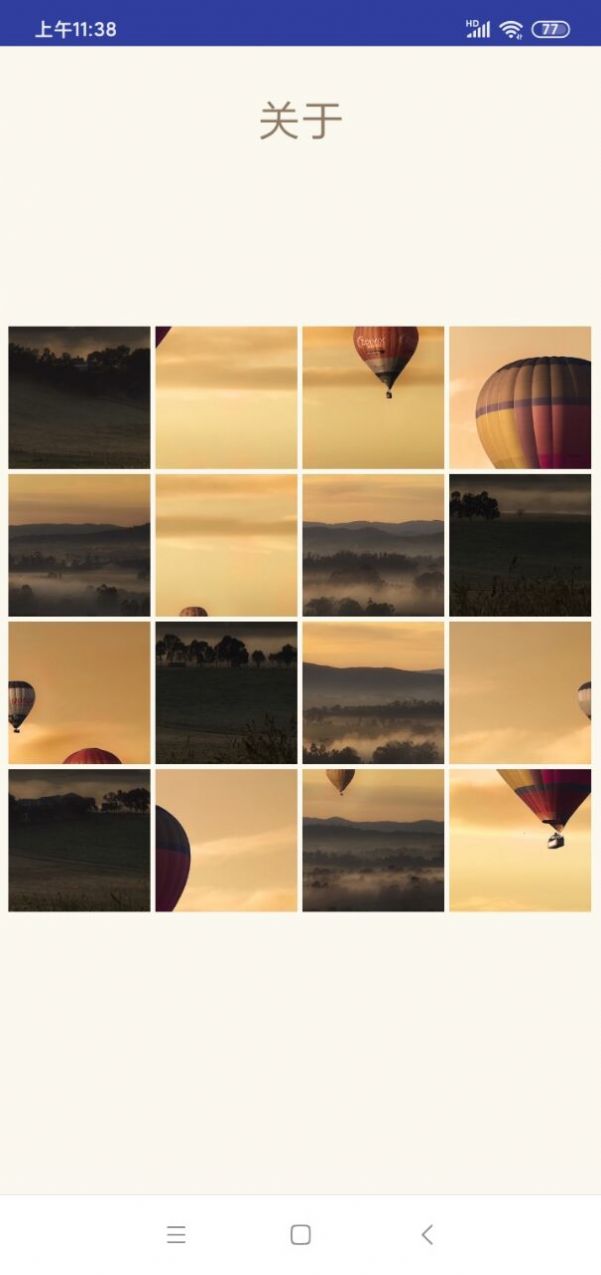The image size is (601, 1275).
Task: Tap the tile showing the balloon basket
Action: pos(520,840)
